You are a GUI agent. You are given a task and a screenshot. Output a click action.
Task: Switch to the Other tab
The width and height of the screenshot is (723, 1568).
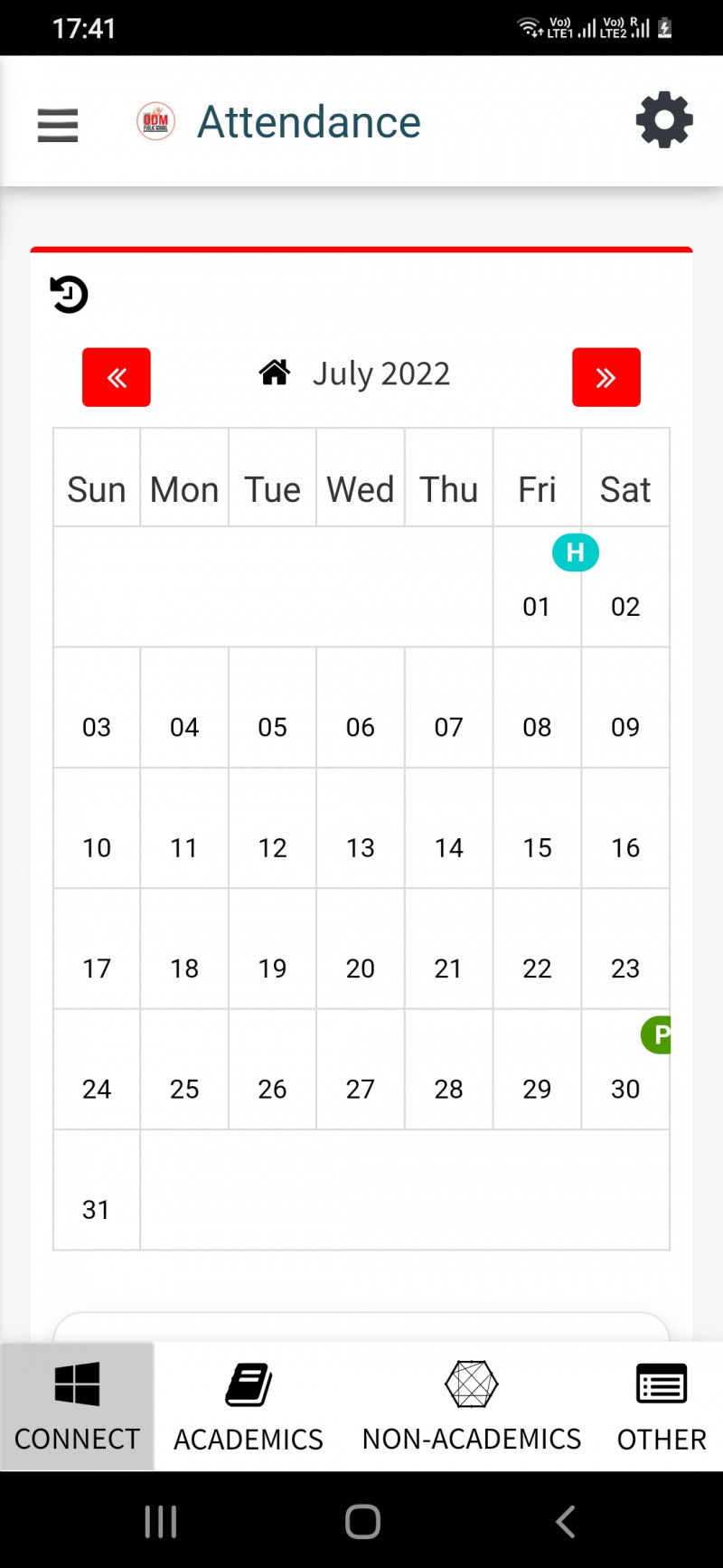point(662,1406)
